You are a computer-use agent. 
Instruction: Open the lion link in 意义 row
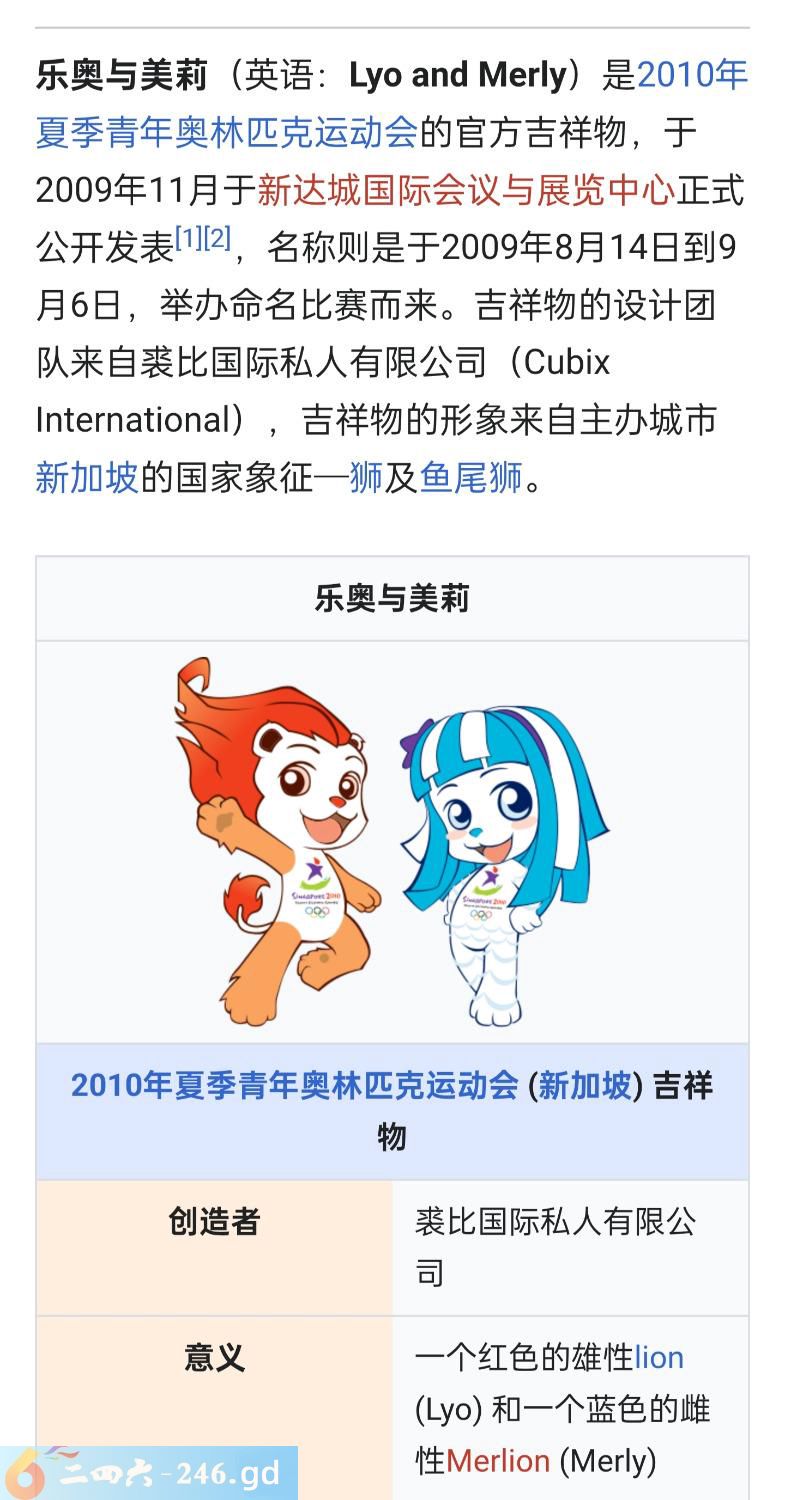(659, 1357)
